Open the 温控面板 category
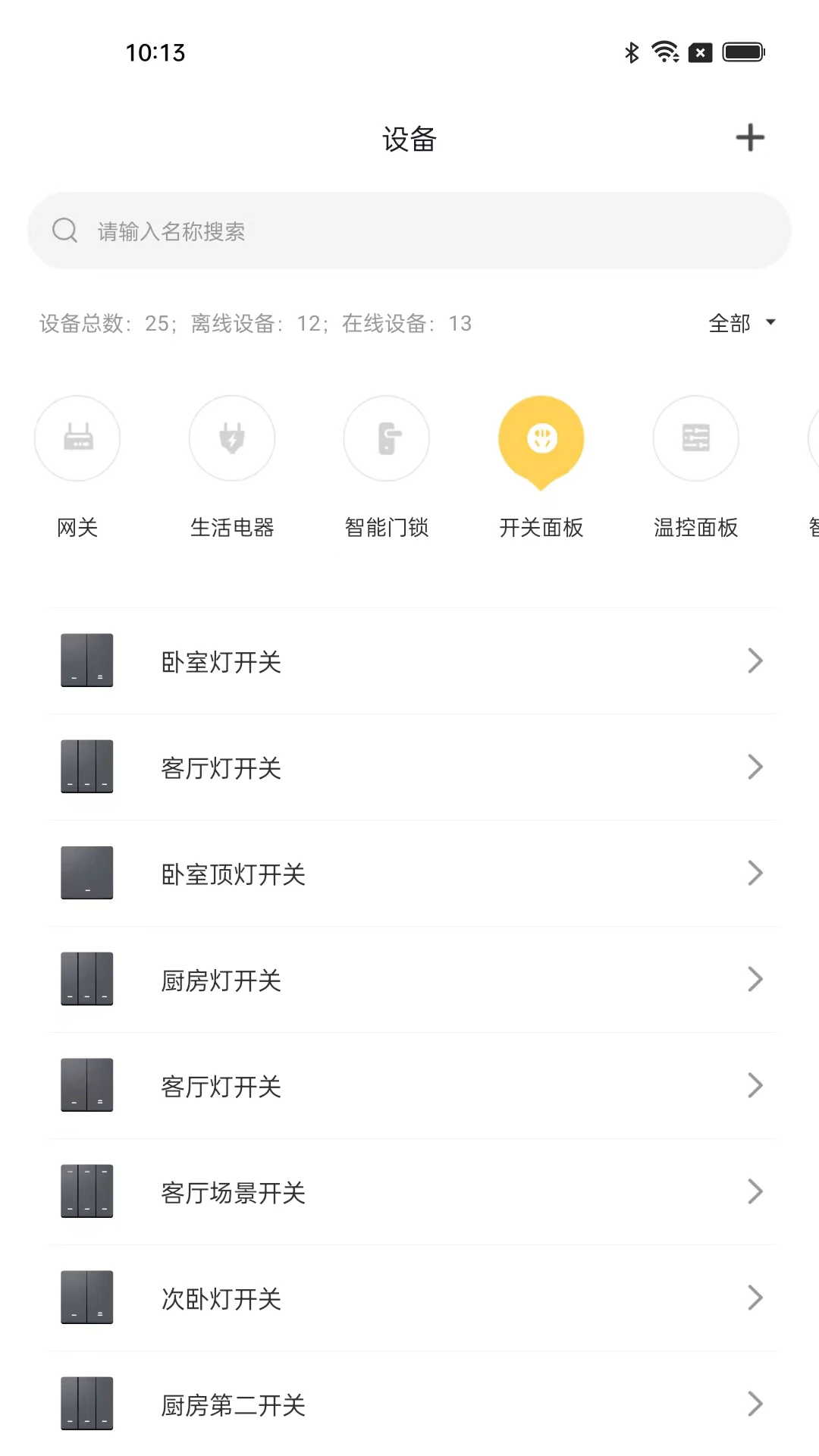 (695, 438)
